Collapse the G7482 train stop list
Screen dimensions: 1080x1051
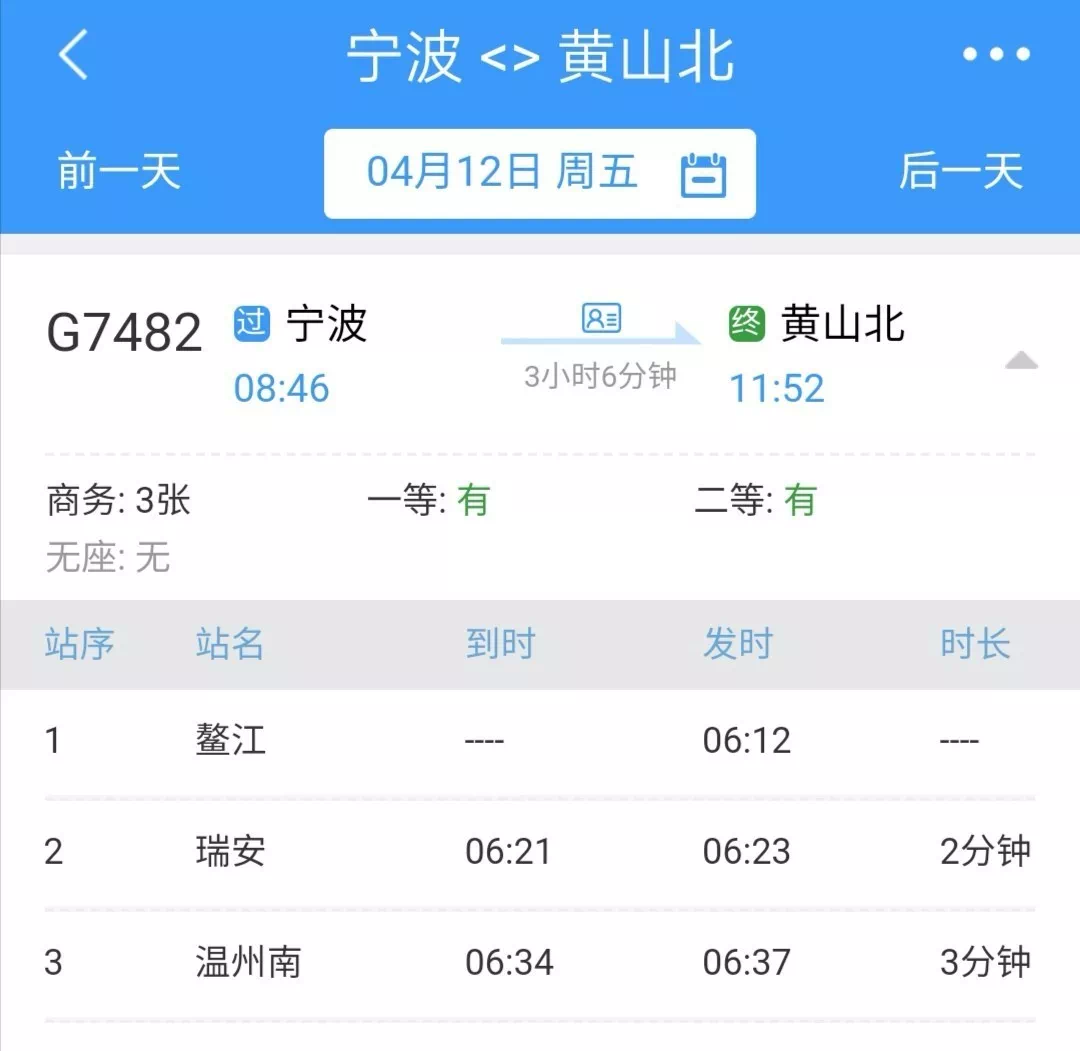pos(1021,361)
